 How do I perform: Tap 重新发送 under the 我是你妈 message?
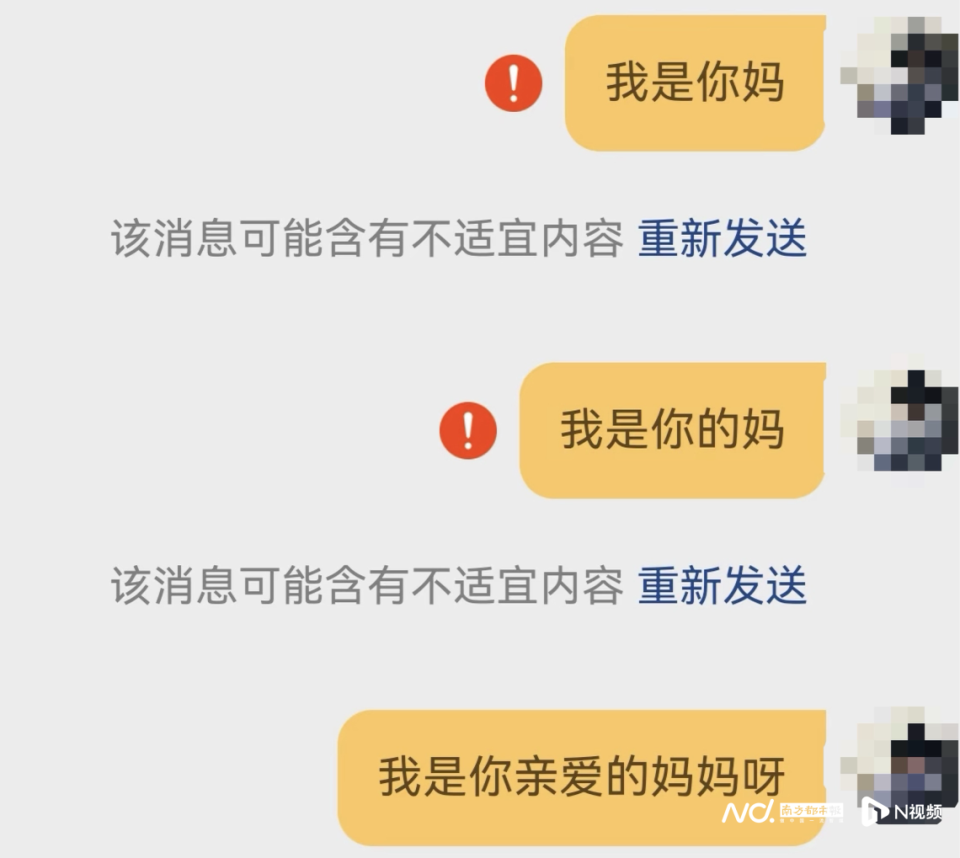pos(722,238)
